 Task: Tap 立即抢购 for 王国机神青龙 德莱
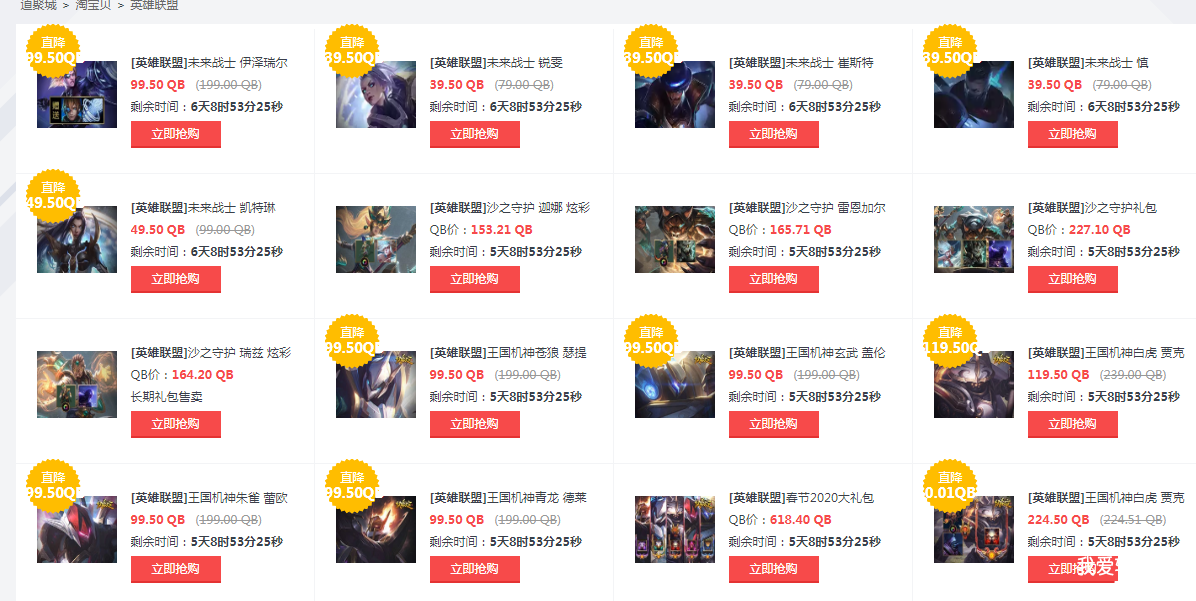point(474,569)
